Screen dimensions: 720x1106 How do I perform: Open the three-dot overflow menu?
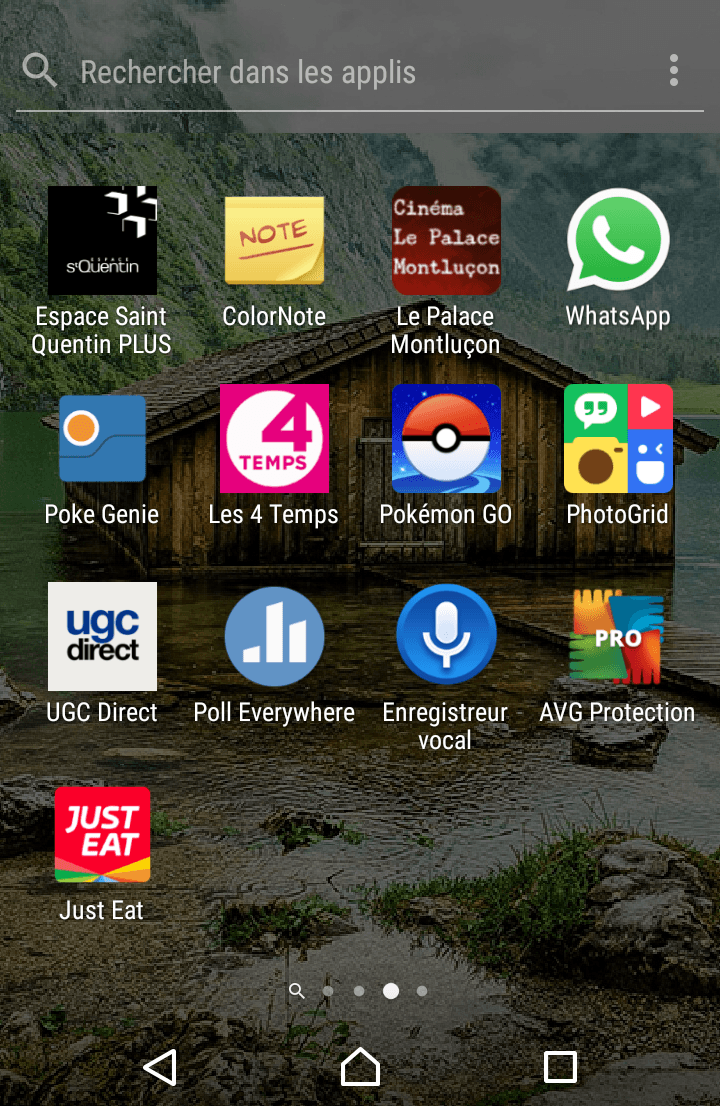[674, 71]
